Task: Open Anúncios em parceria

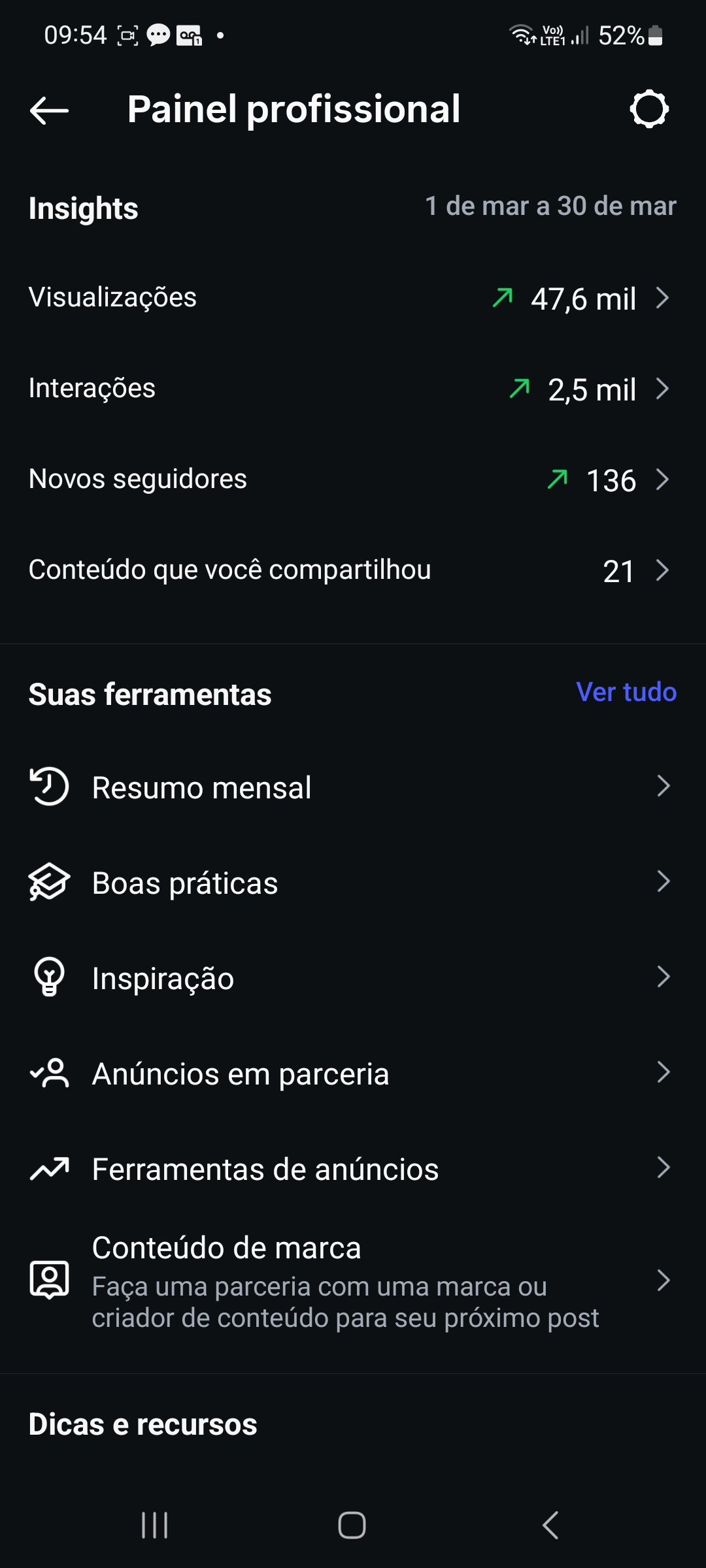Action: click(353, 1073)
